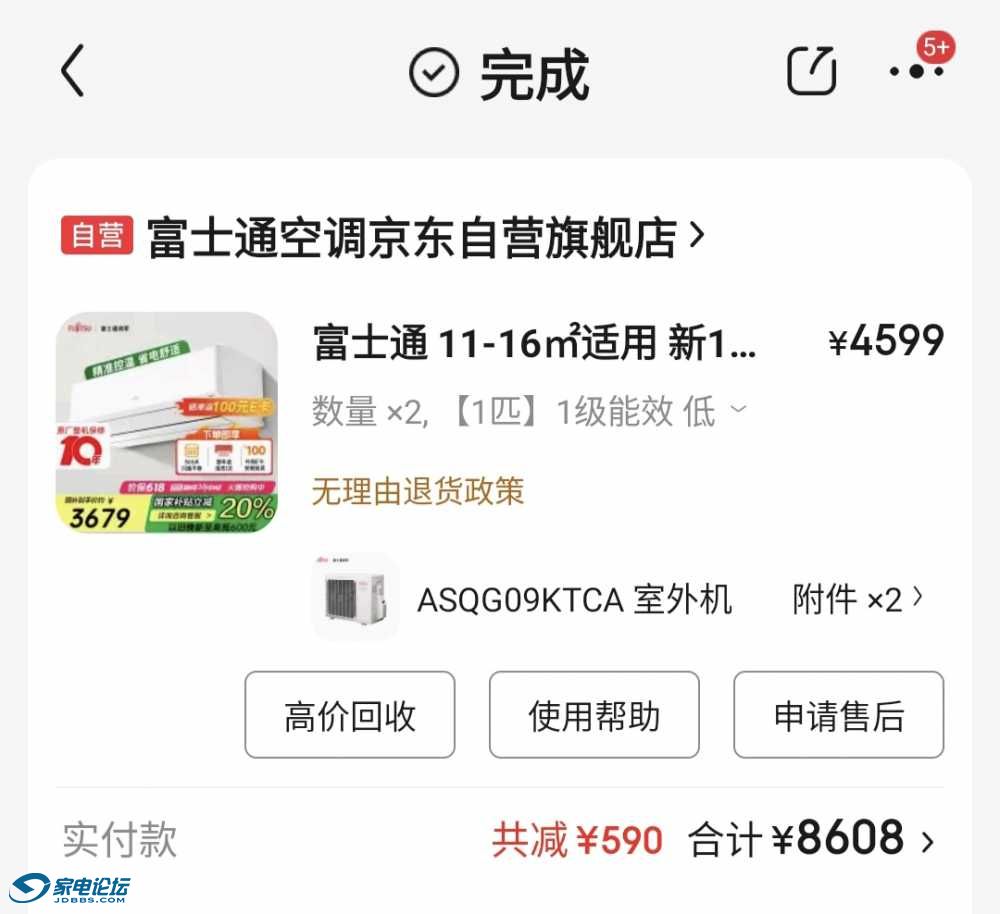Open the Fujitsu air conditioner product thumbnail
The image size is (1000, 914).
(166, 422)
